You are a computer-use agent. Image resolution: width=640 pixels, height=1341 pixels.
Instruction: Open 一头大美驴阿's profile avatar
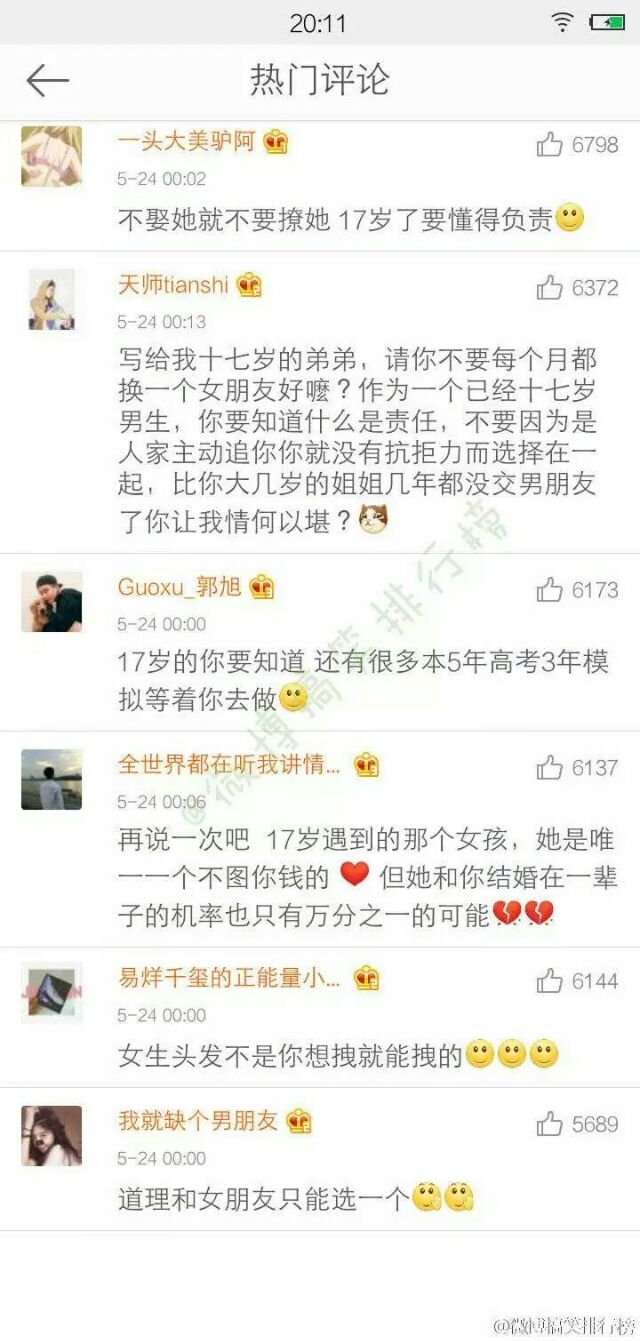coord(51,157)
